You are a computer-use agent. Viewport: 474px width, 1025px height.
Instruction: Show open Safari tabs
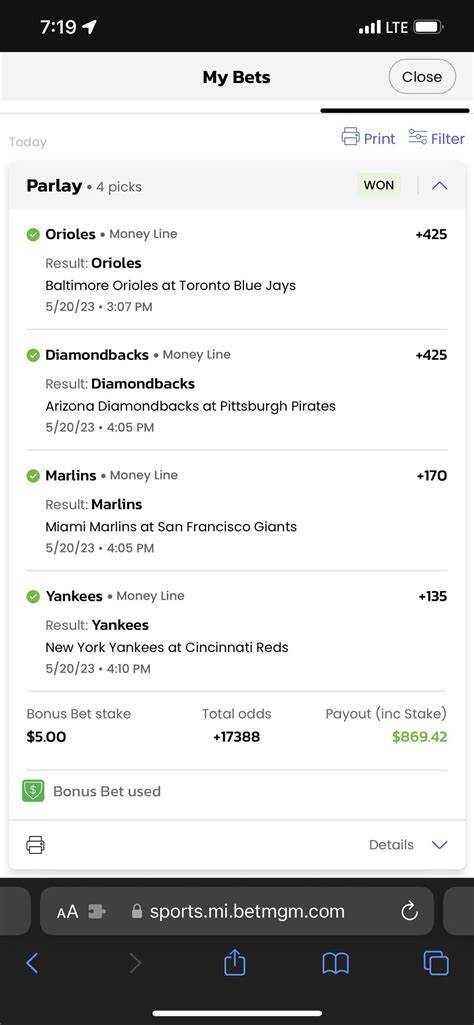point(436,963)
